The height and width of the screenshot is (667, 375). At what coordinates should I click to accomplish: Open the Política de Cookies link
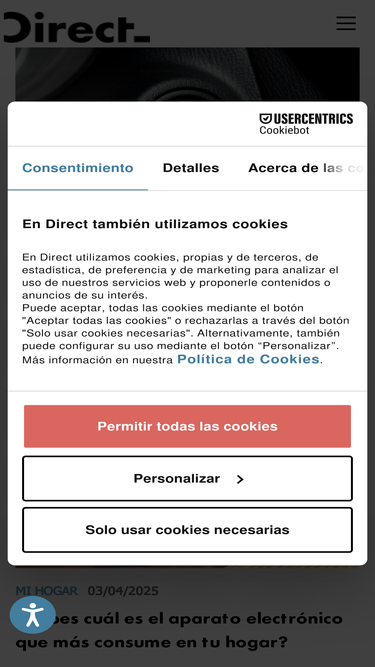click(x=248, y=359)
